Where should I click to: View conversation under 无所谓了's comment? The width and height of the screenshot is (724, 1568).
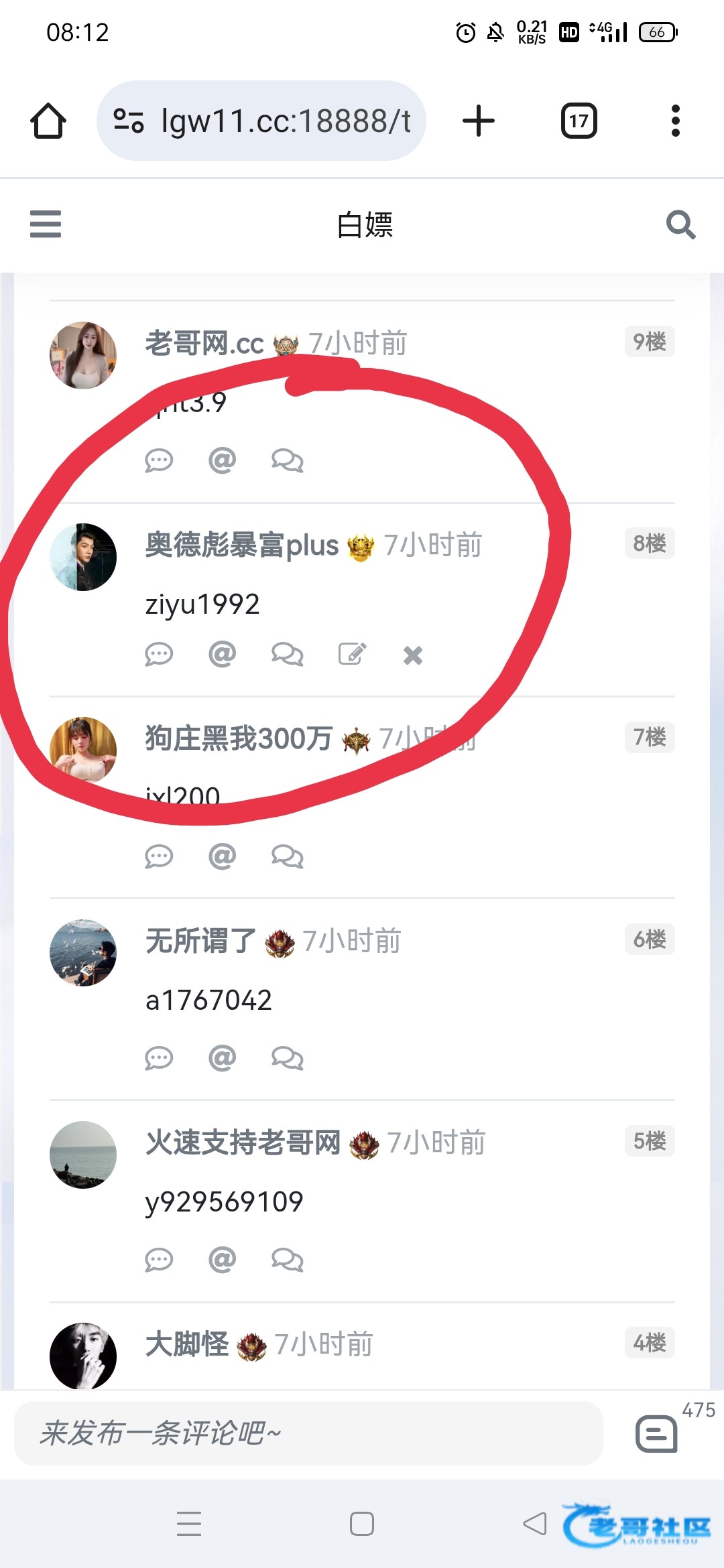pos(287,1058)
